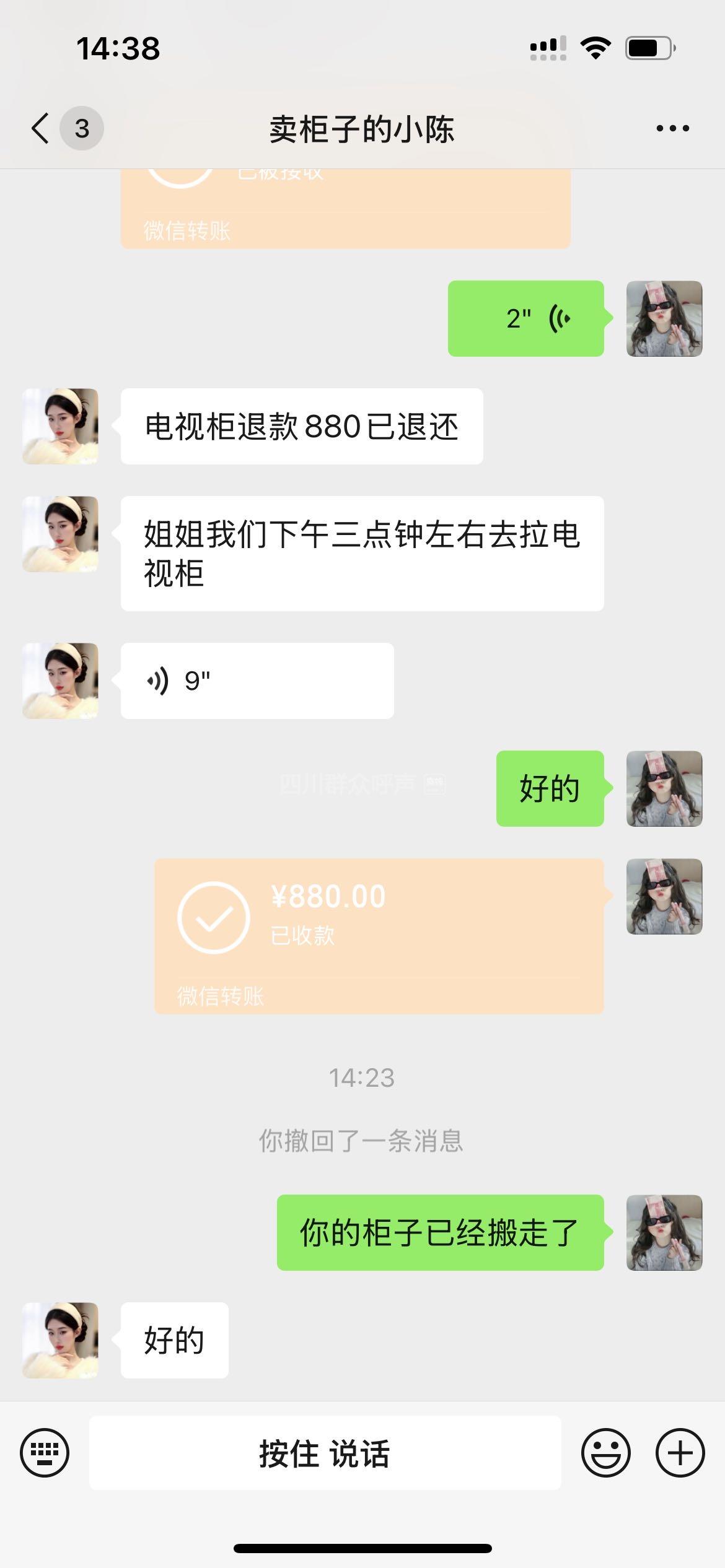The width and height of the screenshot is (725, 1568).
Task: View profile of contact beside 电视柜退款880已退还
Action: [60, 427]
